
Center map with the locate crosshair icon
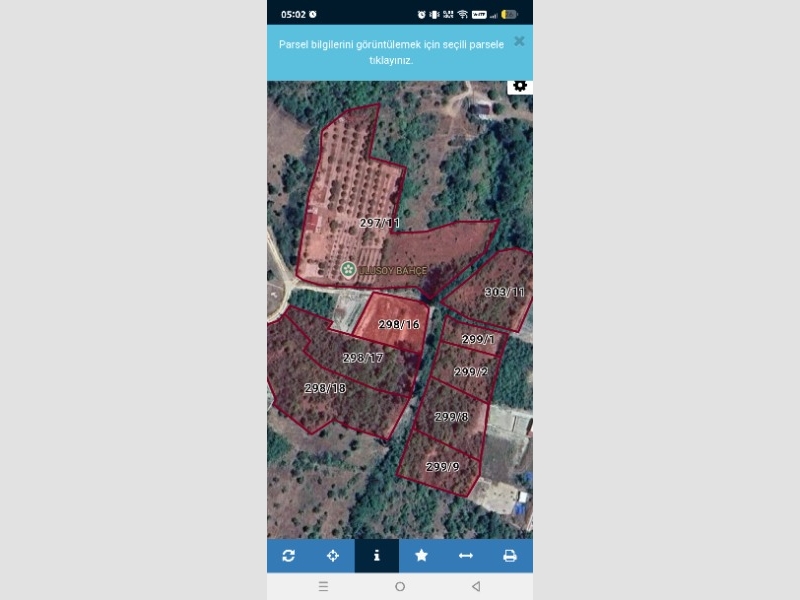[333, 556]
